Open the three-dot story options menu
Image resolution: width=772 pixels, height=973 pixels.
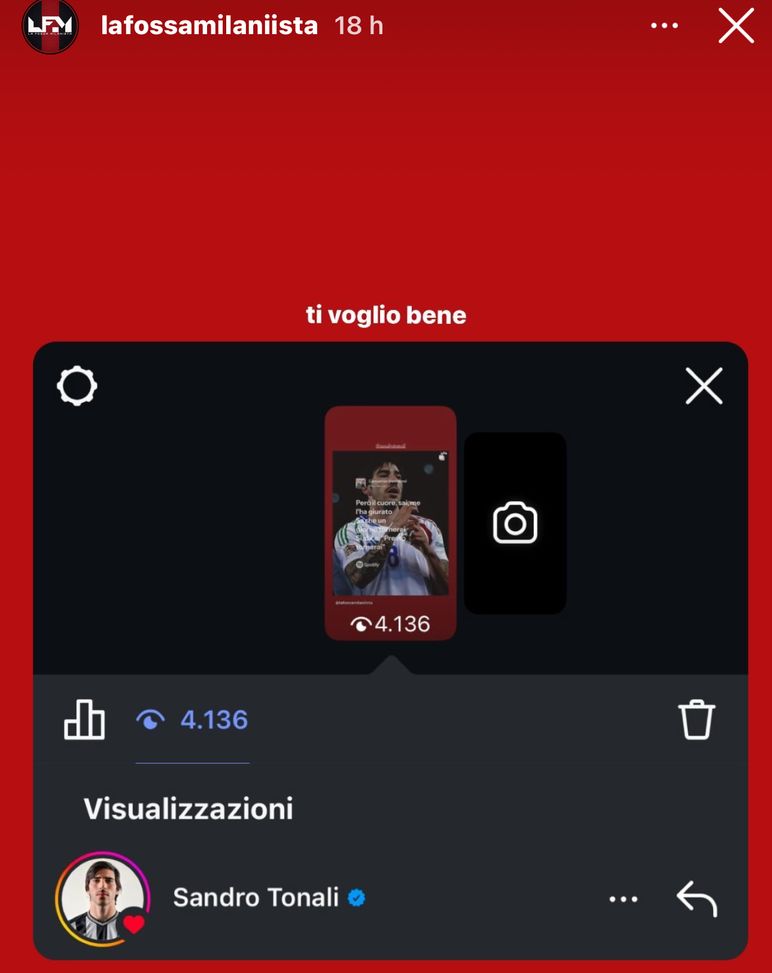coord(664,27)
